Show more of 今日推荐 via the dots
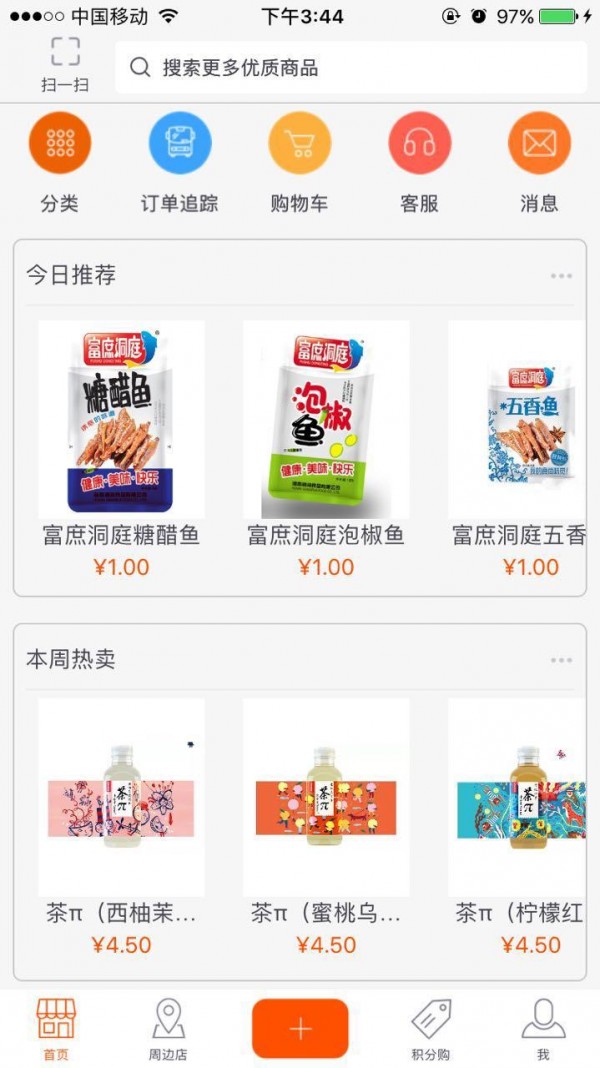 pyautogui.click(x=561, y=276)
